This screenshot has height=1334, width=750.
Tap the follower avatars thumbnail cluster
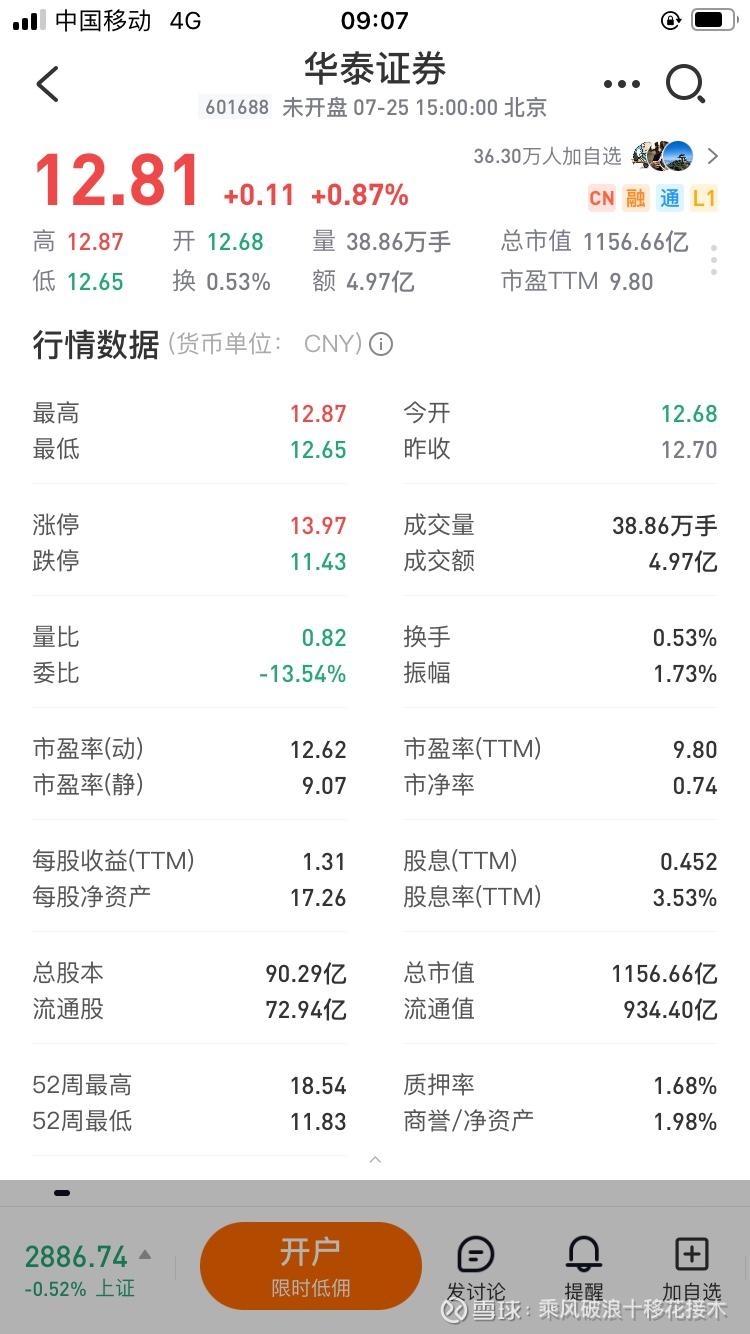click(662, 155)
